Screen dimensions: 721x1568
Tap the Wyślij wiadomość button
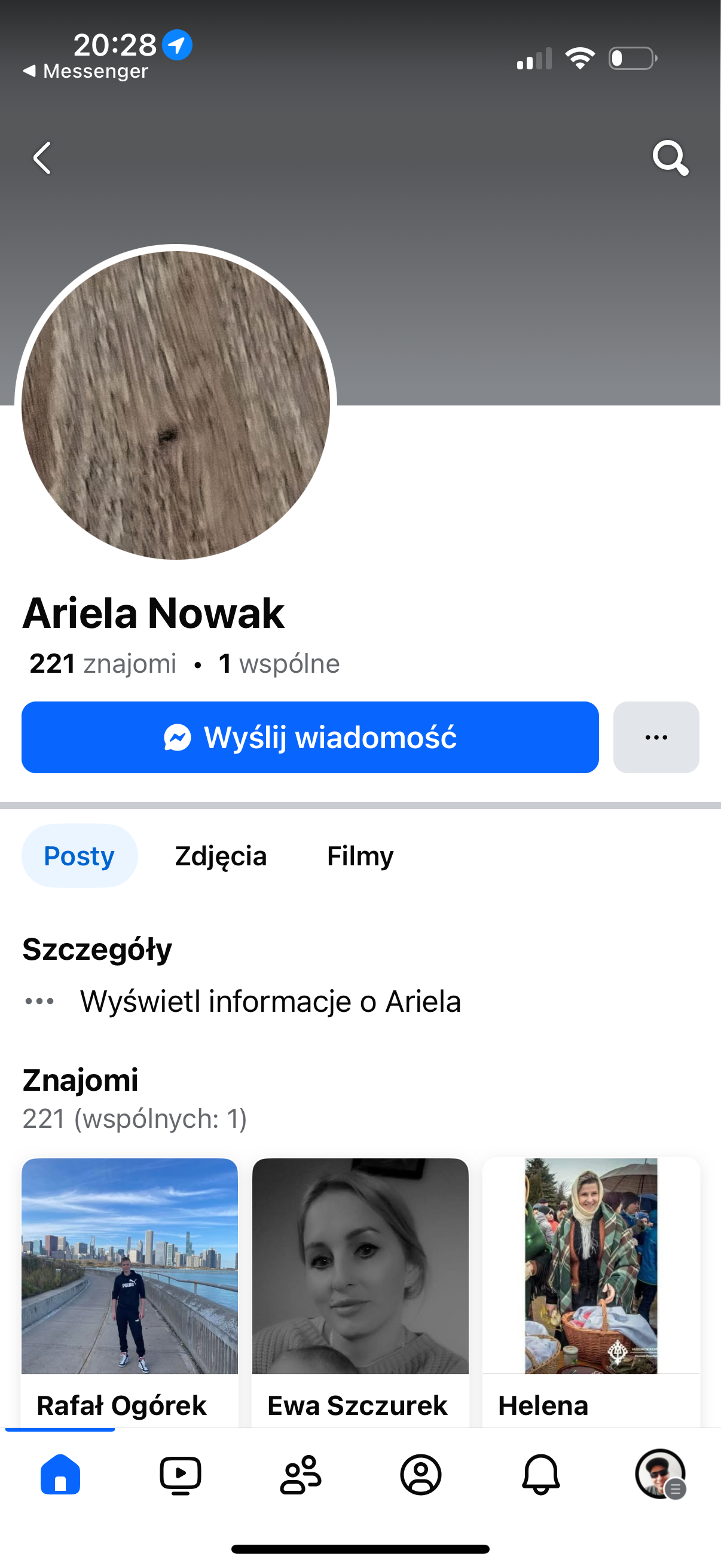click(310, 737)
